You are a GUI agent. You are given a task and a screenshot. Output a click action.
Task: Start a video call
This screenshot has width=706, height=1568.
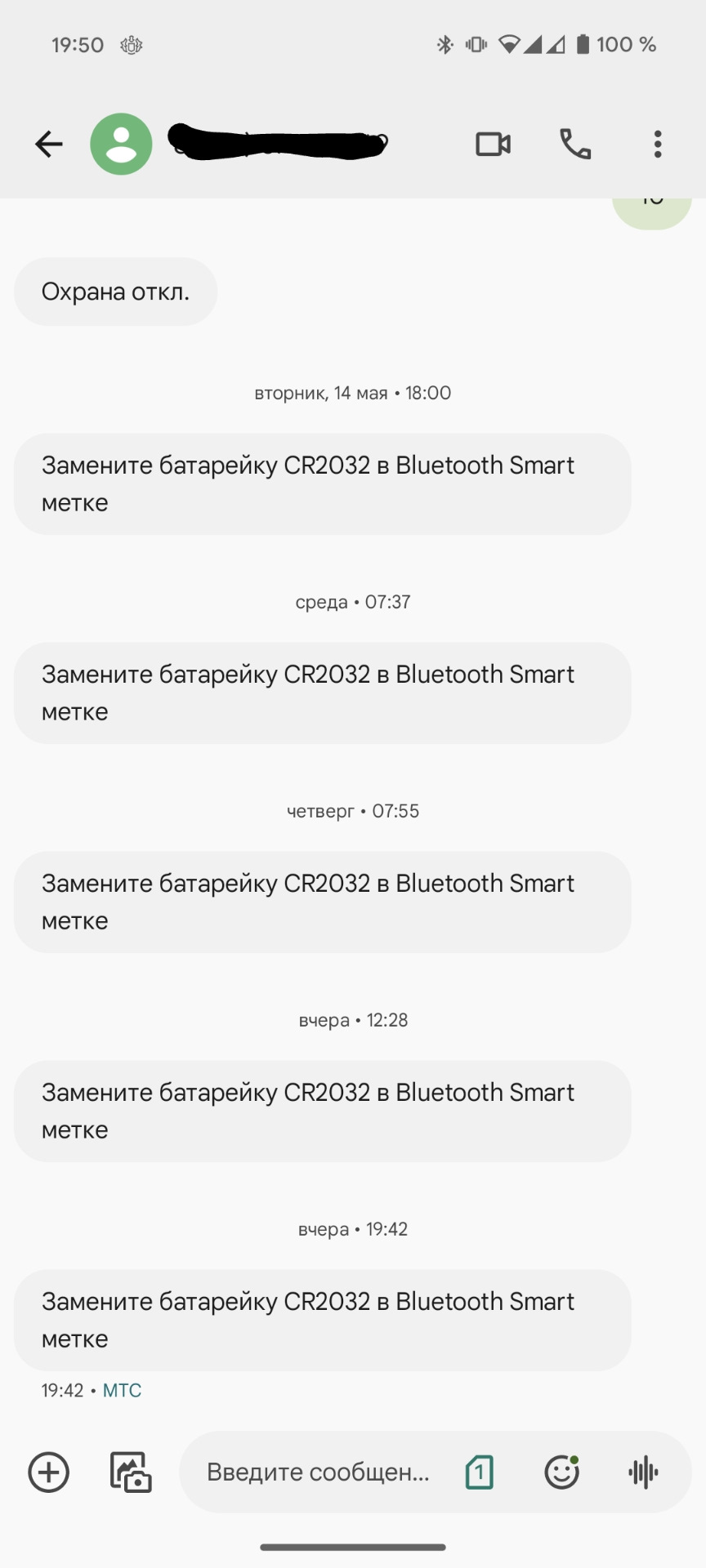coord(493,145)
